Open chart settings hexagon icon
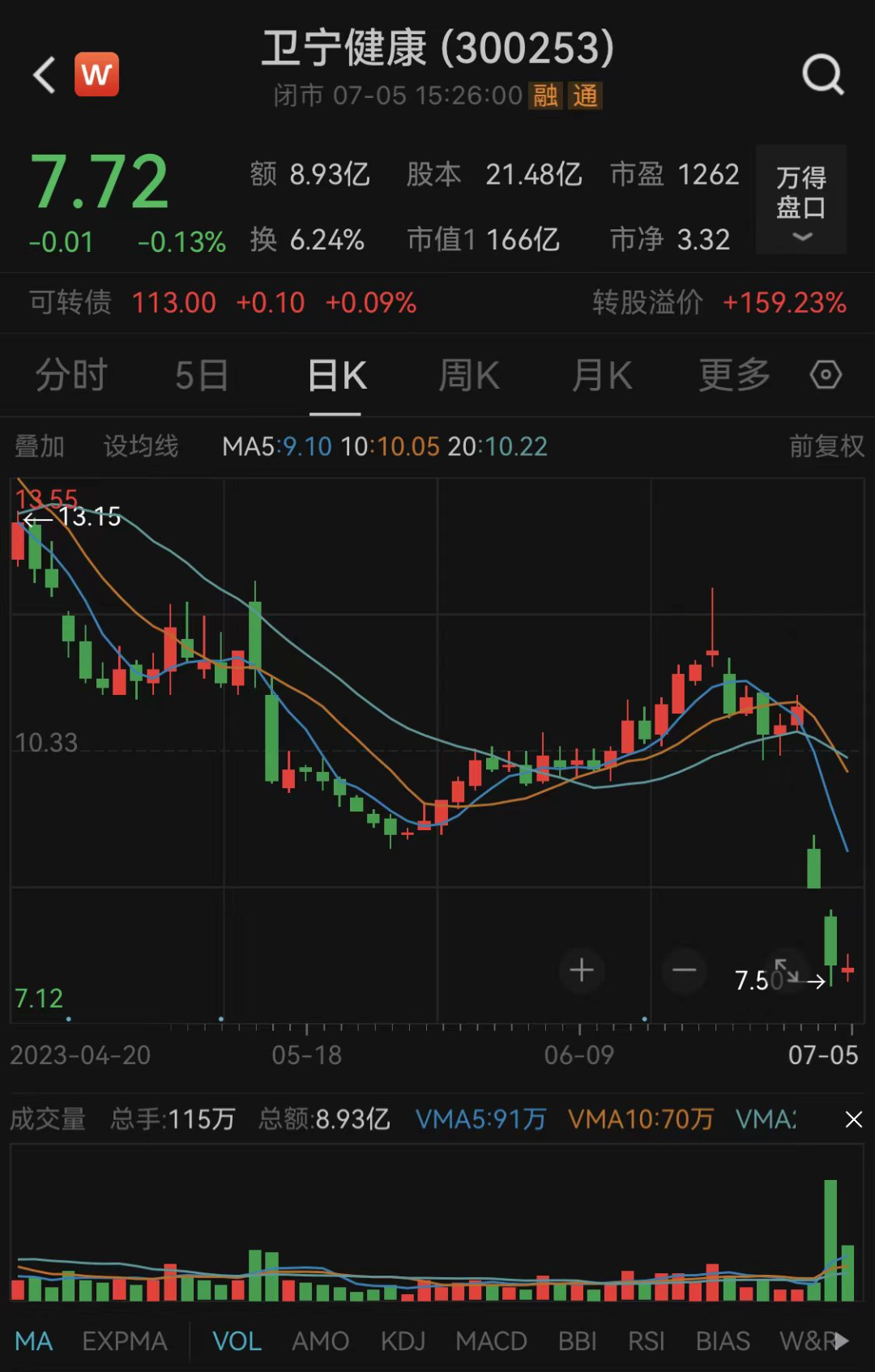Image resolution: width=875 pixels, height=1372 pixels. click(x=826, y=375)
